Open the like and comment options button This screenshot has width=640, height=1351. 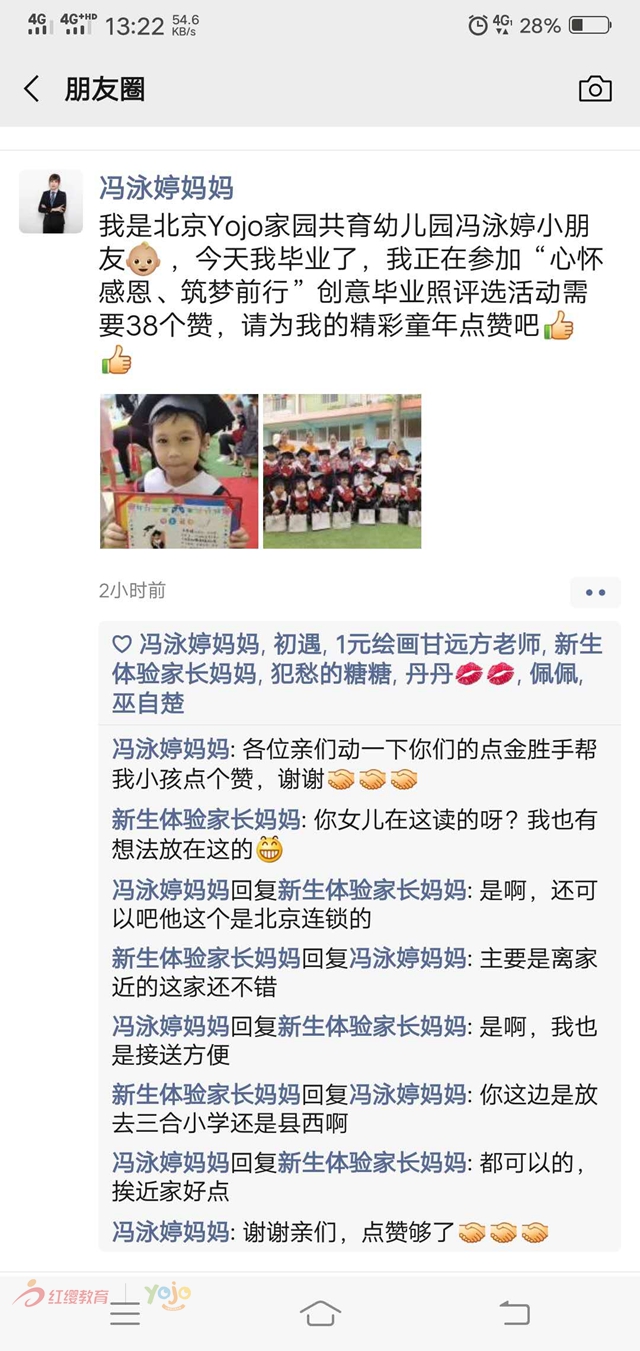[595, 592]
